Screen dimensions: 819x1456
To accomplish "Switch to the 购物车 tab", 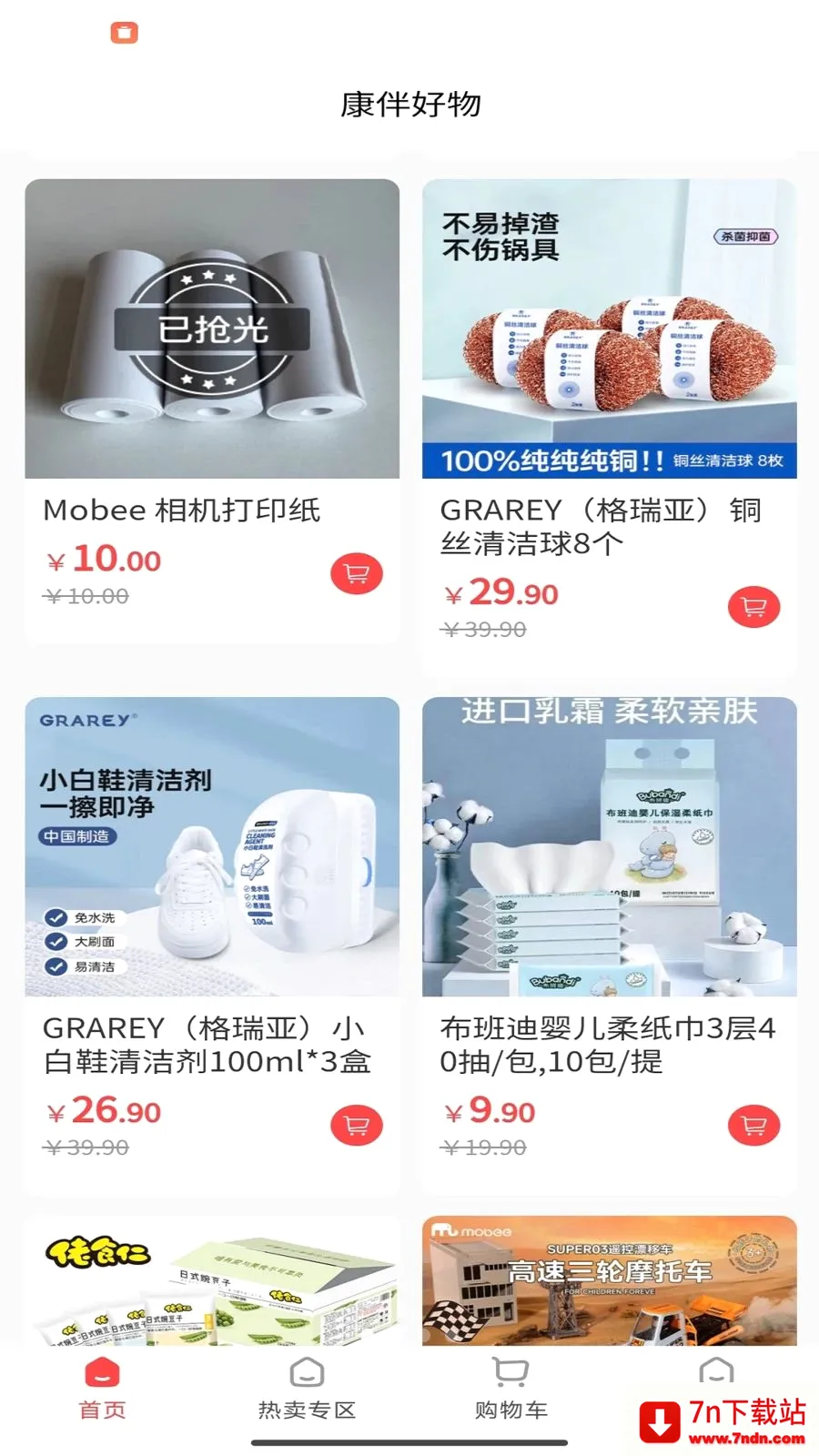I will [x=511, y=1389].
